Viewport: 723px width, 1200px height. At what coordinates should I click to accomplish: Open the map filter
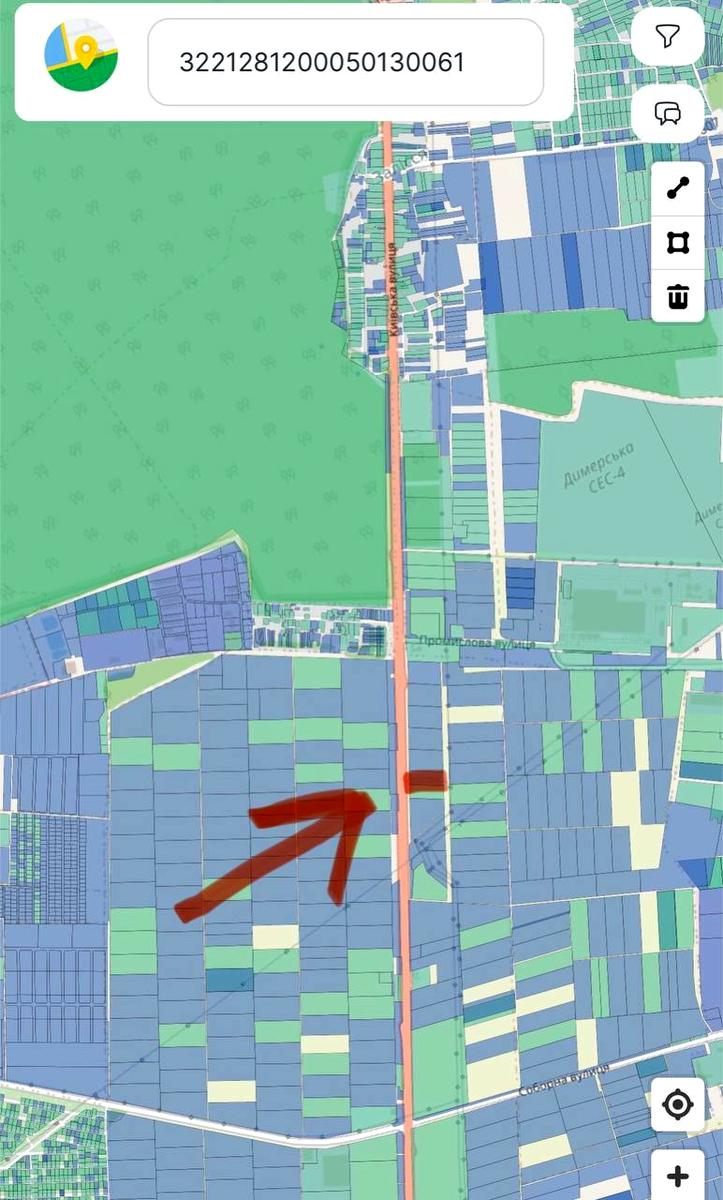(668, 37)
